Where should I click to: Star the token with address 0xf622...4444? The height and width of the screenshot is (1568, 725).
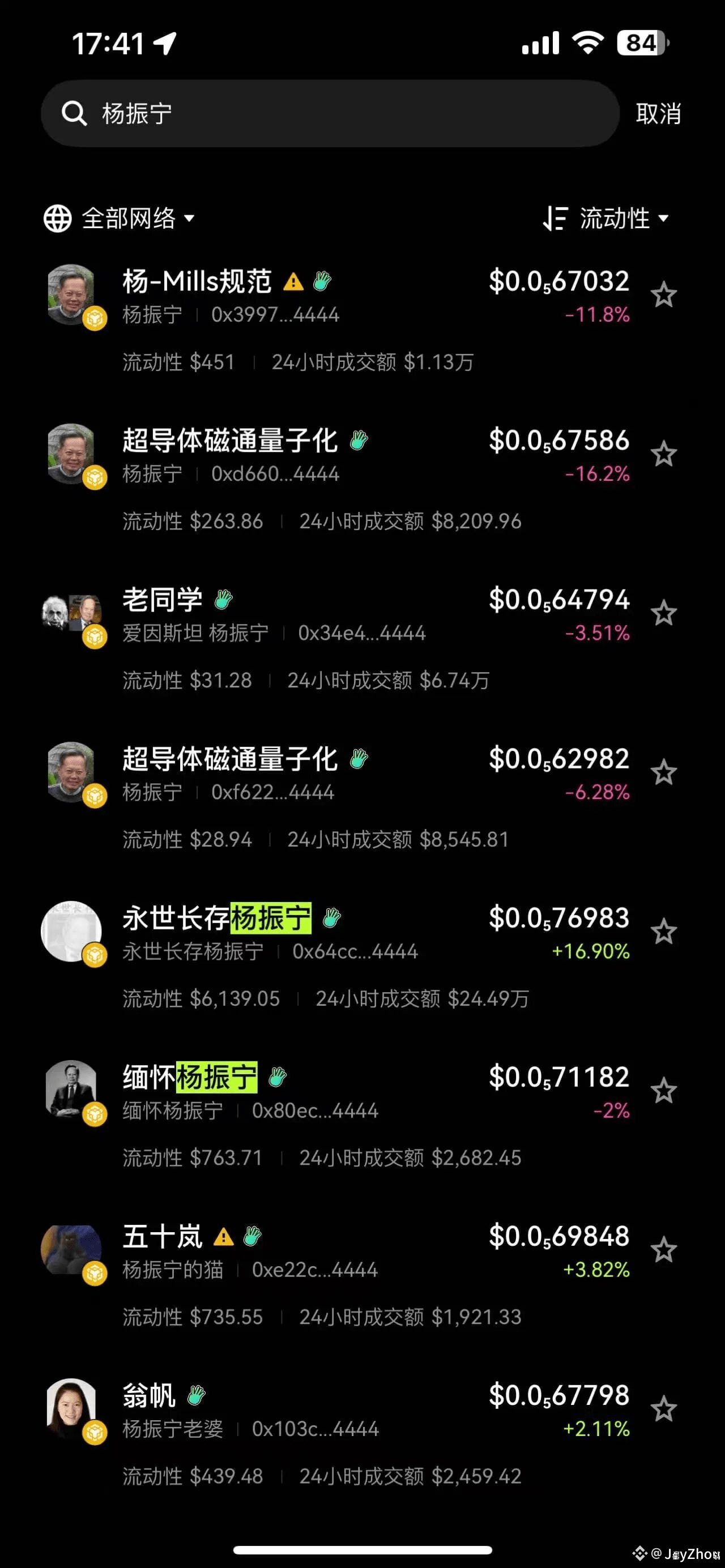pyautogui.click(x=663, y=773)
